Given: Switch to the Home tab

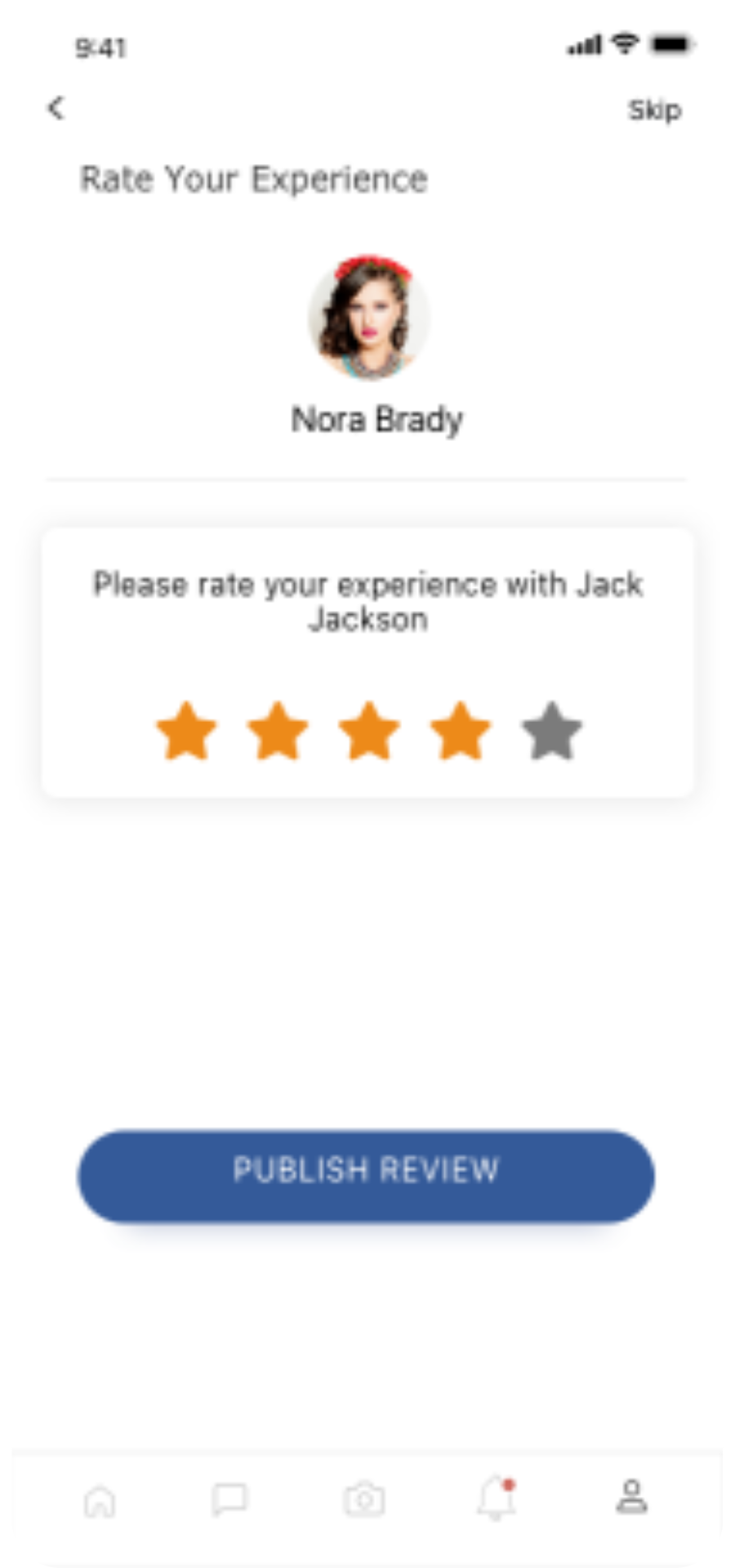Looking at the screenshot, I should (x=100, y=1499).
